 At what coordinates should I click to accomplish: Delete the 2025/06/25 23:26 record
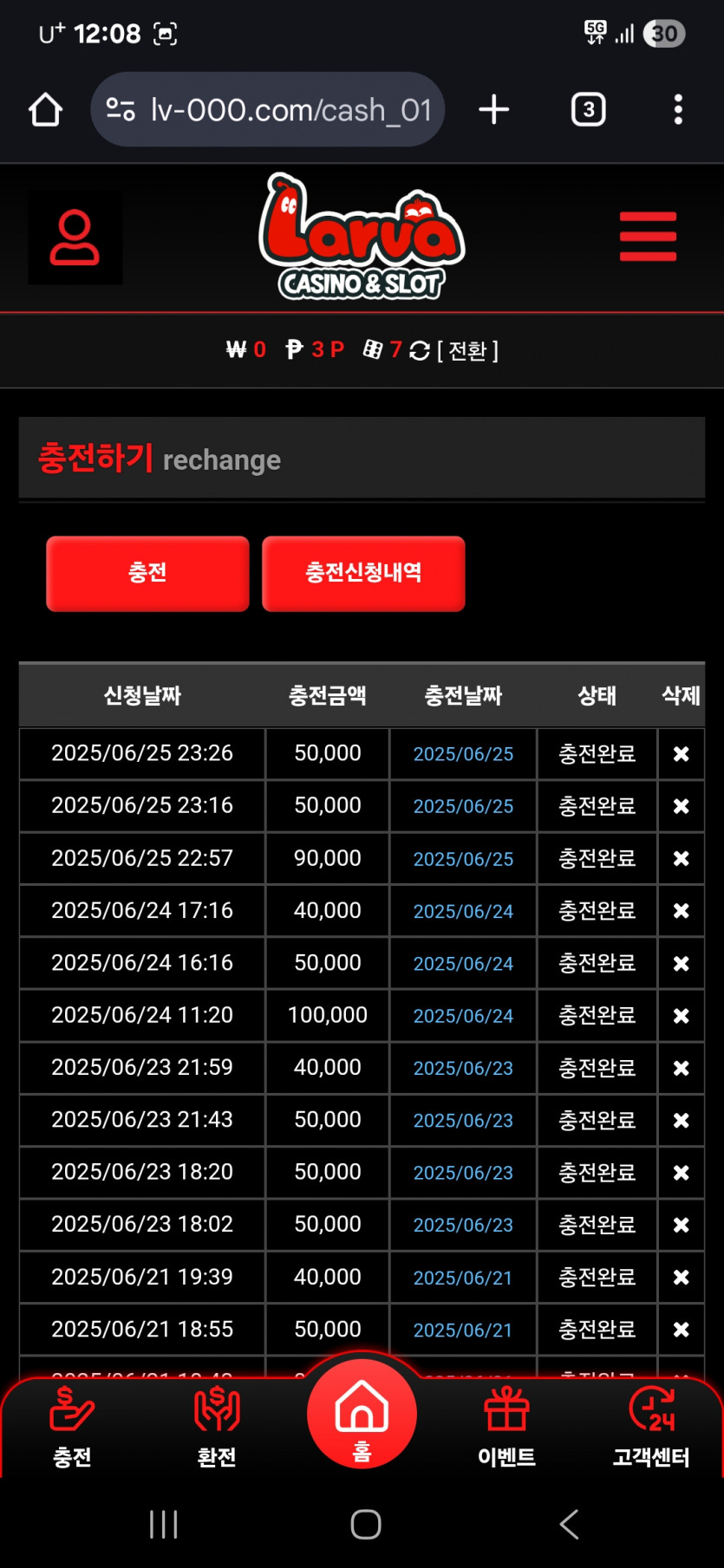point(682,754)
